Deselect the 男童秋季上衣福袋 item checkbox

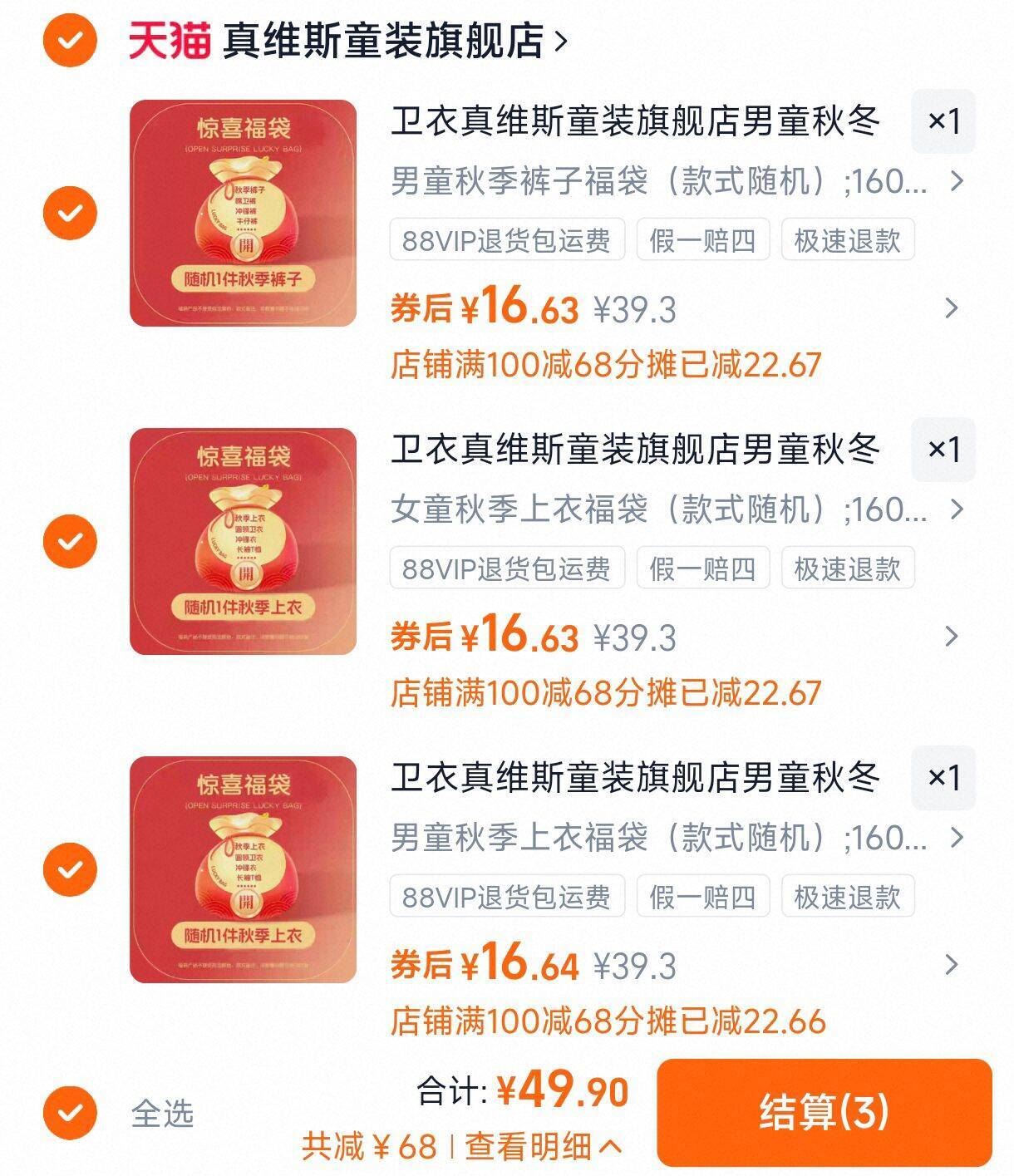point(70,869)
